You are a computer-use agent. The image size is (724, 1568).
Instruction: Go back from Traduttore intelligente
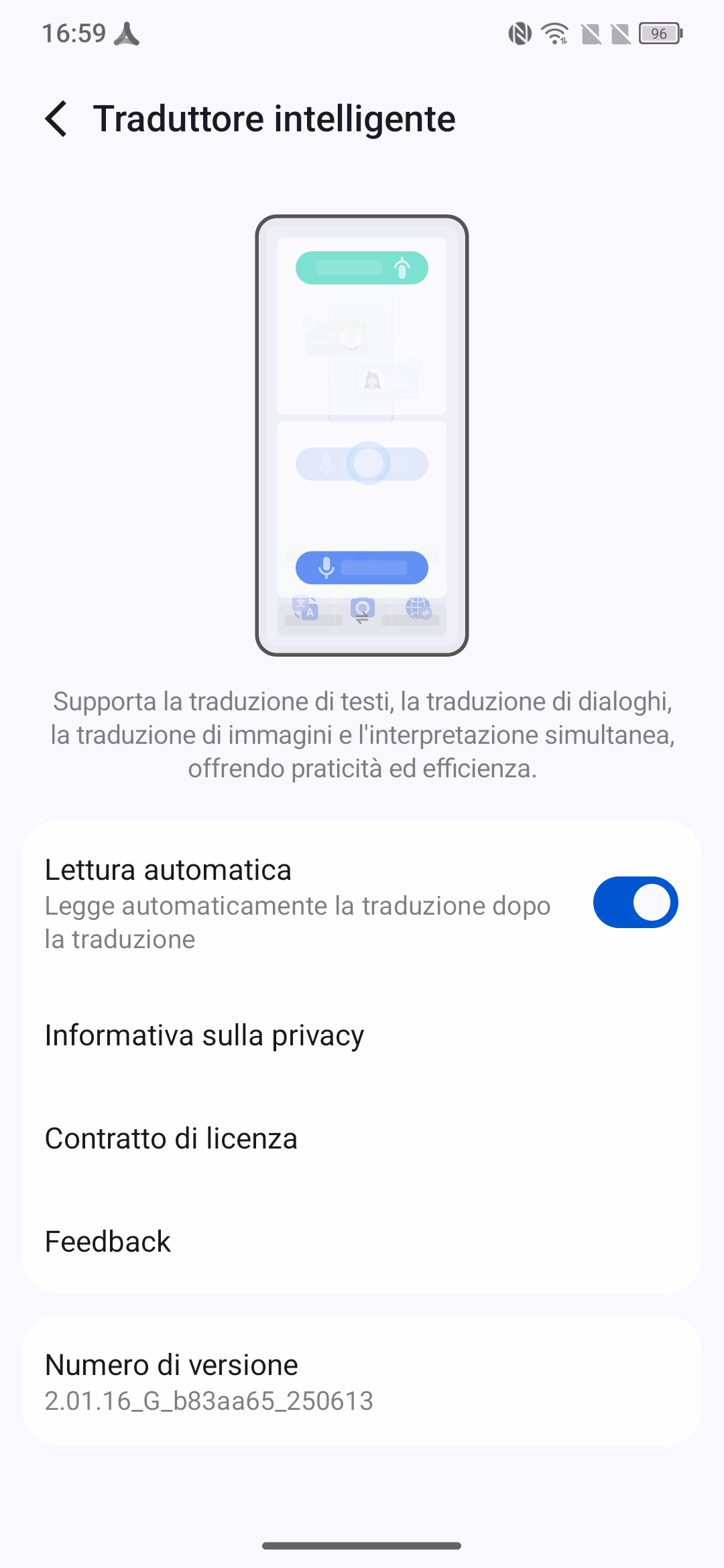tap(56, 119)
